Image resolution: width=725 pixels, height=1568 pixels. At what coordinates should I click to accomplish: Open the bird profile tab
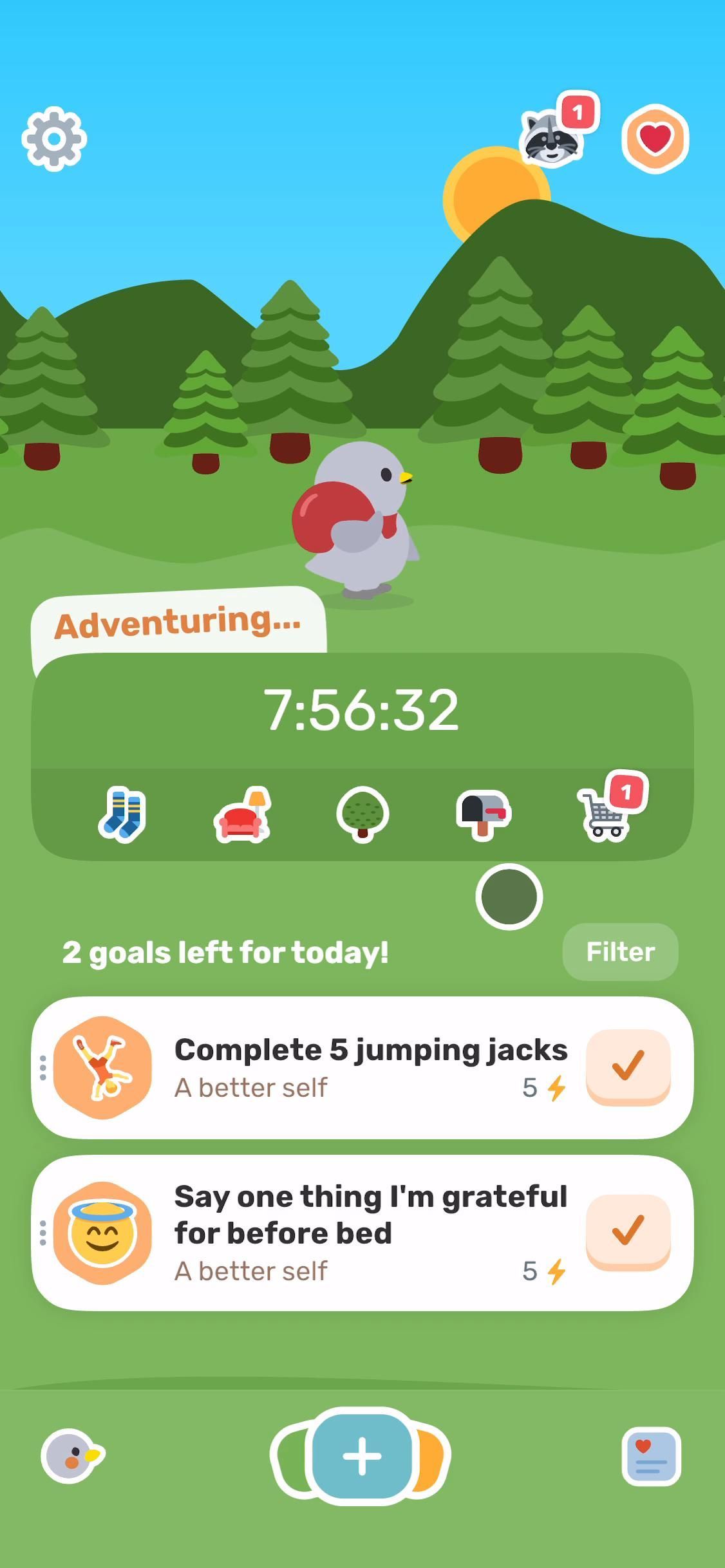click(x=72, y=1456)
